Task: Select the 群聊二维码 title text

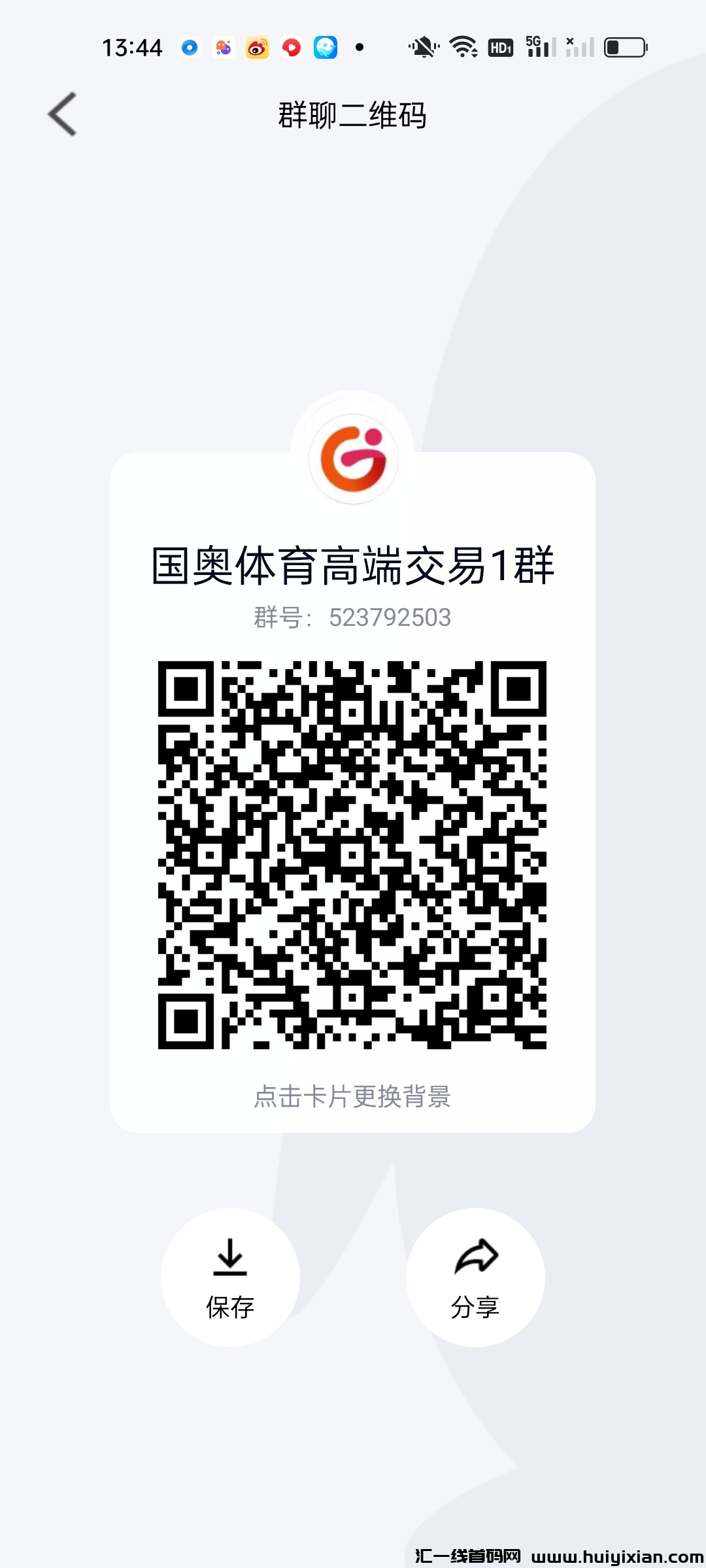Action: point(353,115)
